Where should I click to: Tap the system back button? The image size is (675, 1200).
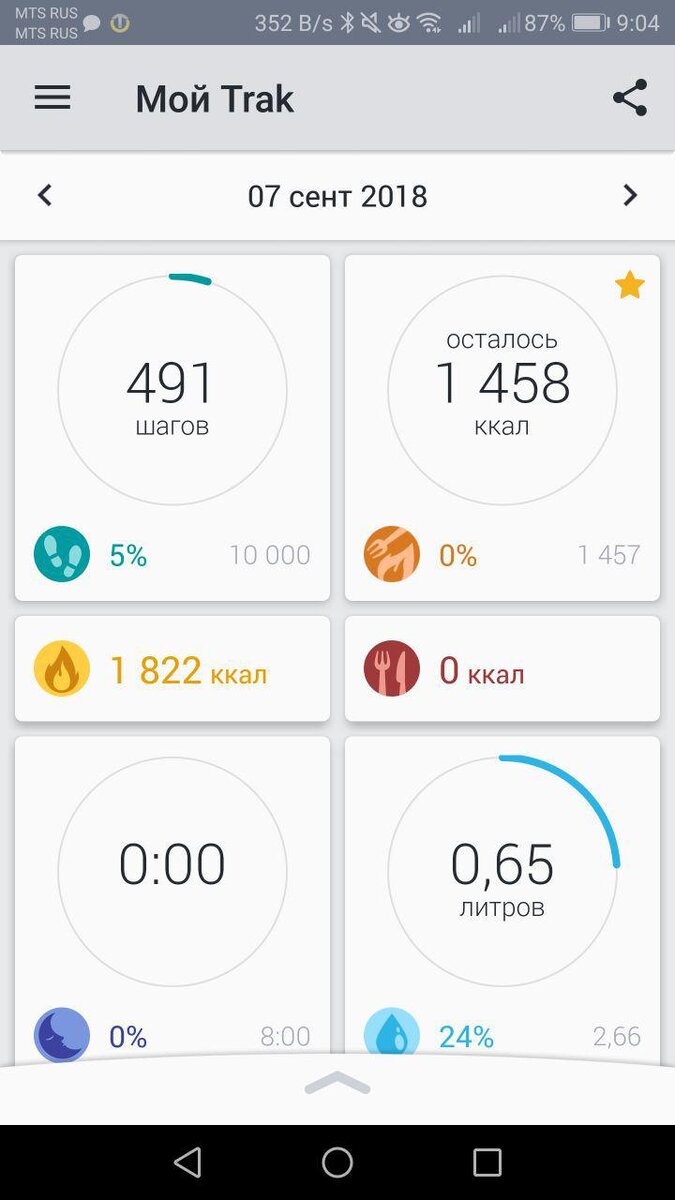[187, 1162]
